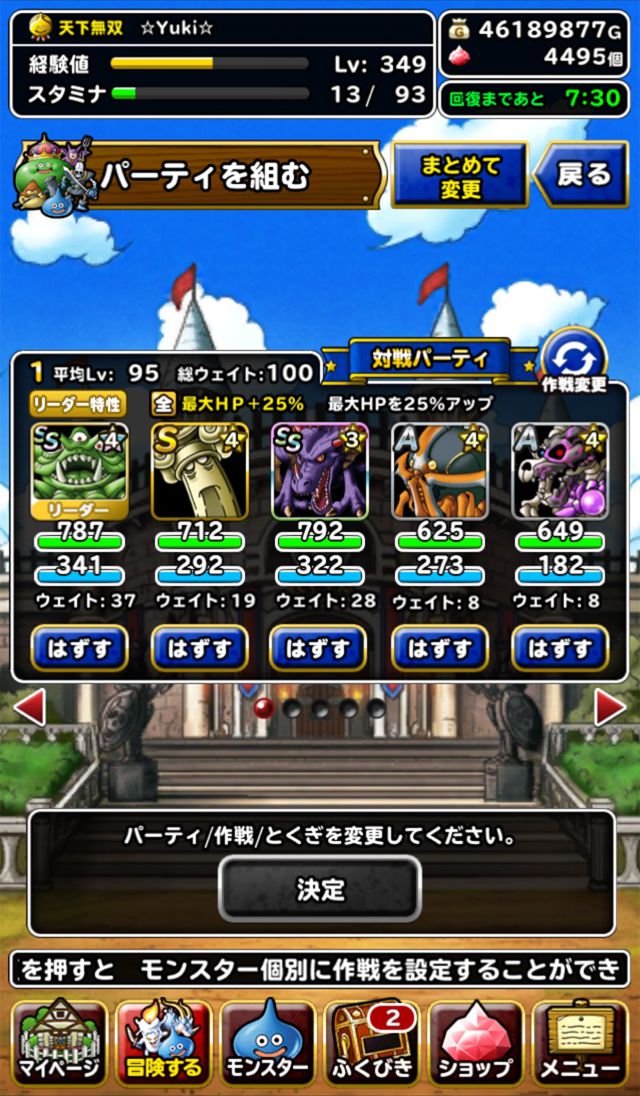Select the green leader monster tile
The width and height of the screenshot is (640, 1096).
point(80,471)
